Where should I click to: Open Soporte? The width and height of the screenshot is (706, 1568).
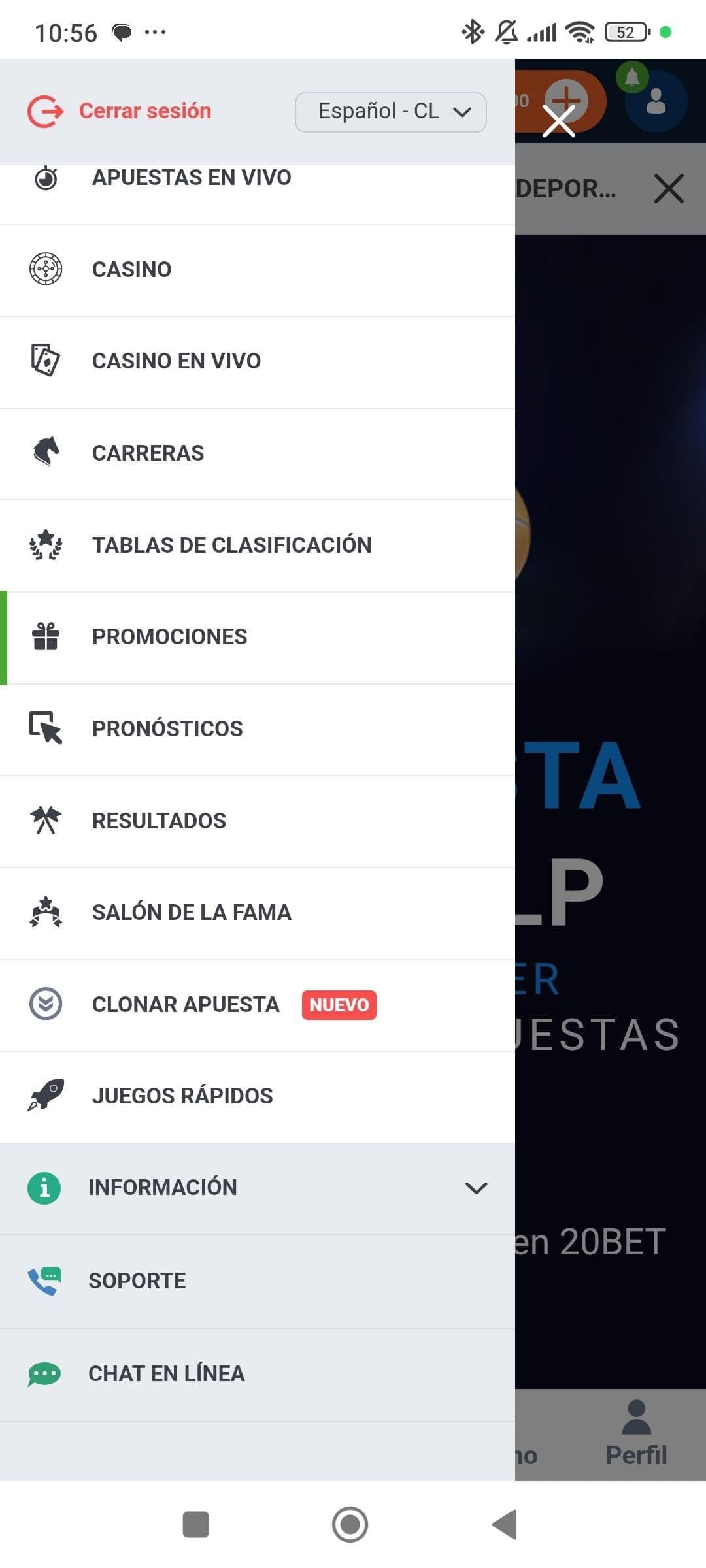click(137, 1281)
